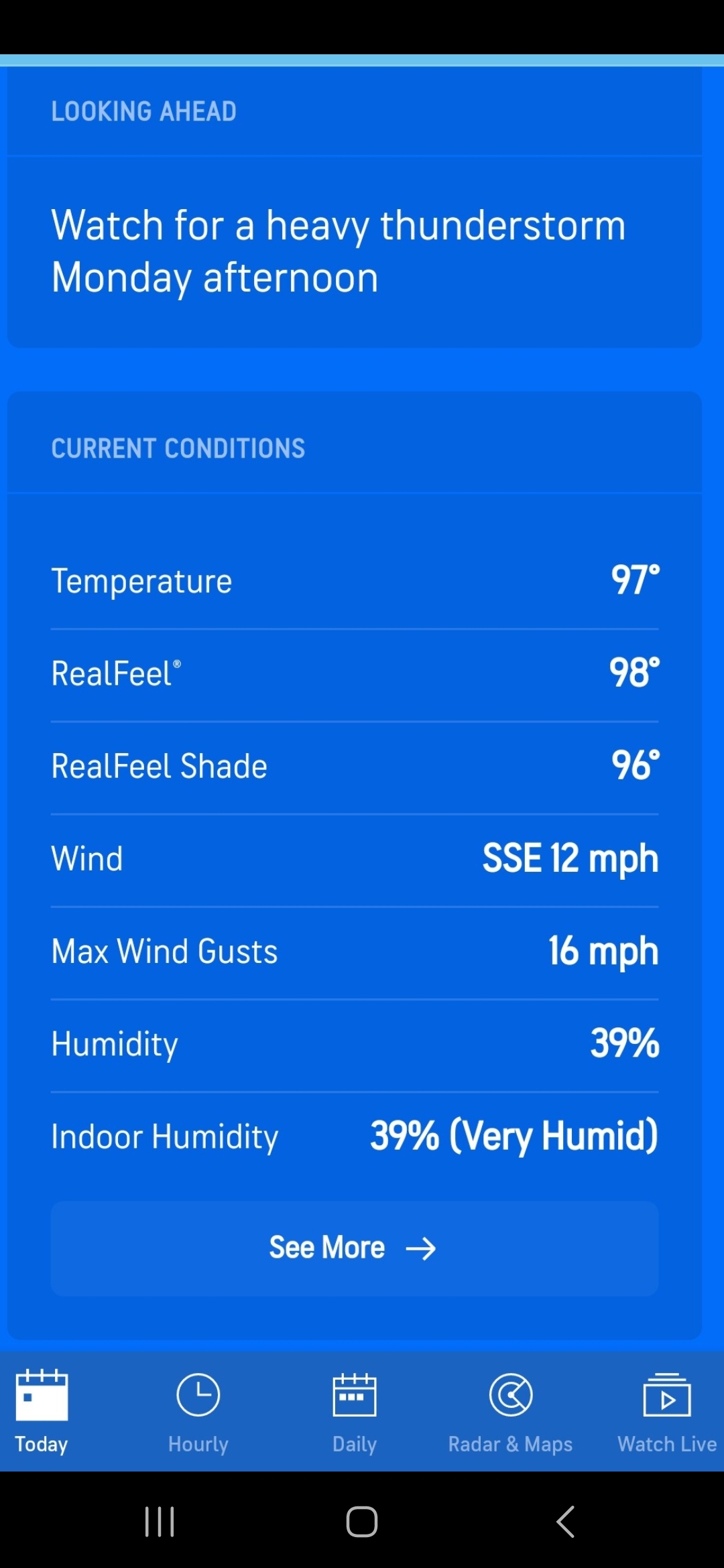
Task: Return to the device home screen
Action: pos(362,1521)
